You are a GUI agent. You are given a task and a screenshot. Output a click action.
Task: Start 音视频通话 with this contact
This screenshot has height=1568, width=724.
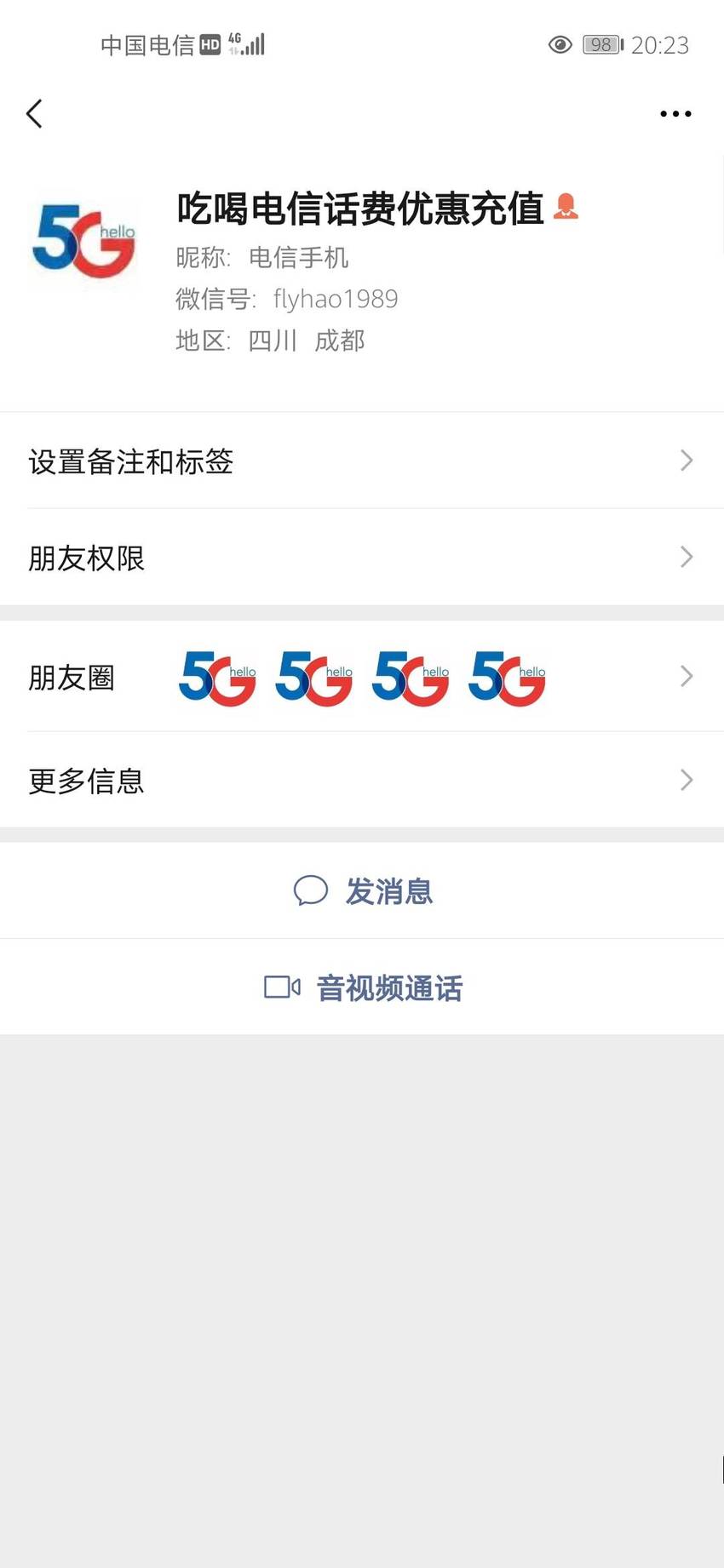click(x=362, y=987)
